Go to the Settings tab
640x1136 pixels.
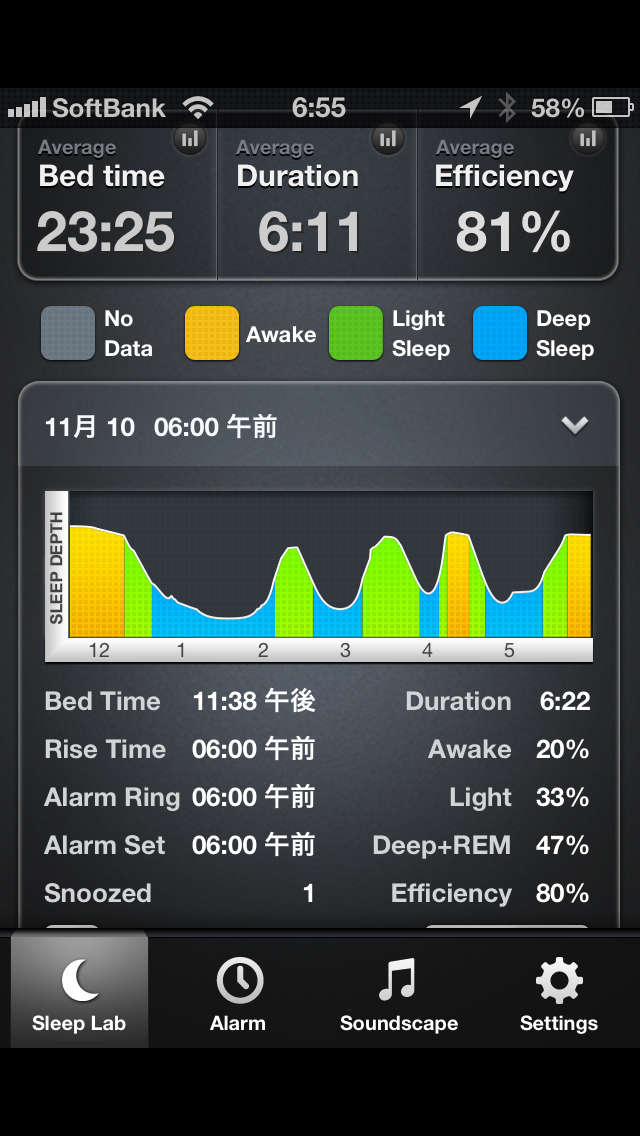(x=558, y=992)
